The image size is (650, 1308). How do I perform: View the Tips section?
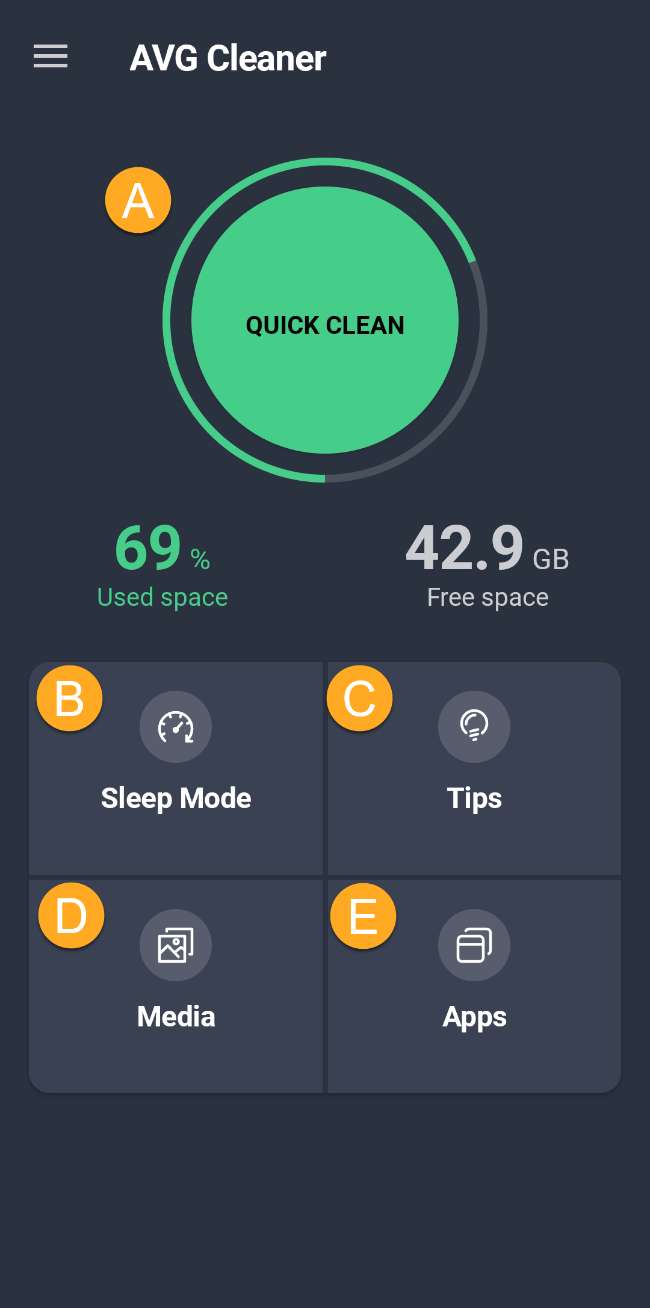point(474,768)
